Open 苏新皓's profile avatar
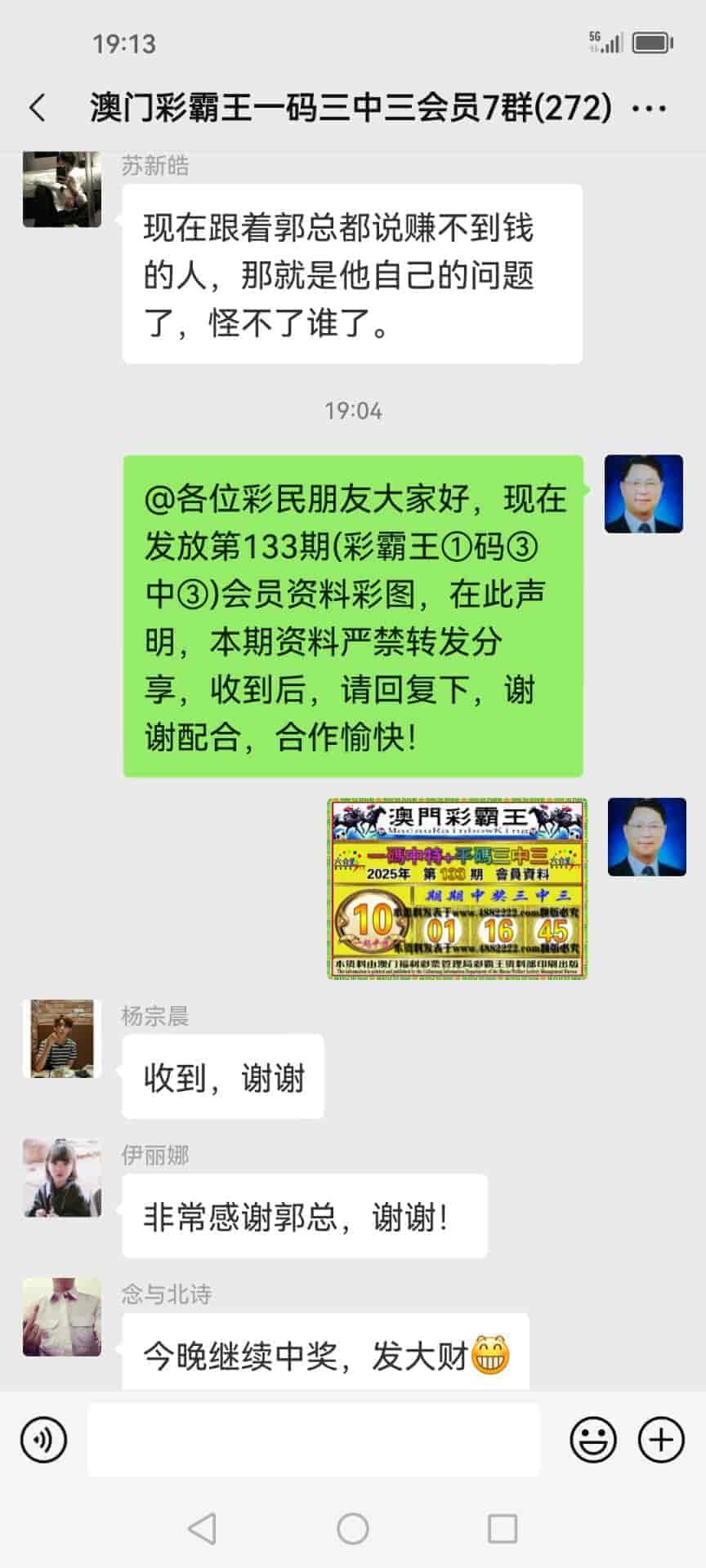The image size is (706, 1568). click(x=62, y=189)
